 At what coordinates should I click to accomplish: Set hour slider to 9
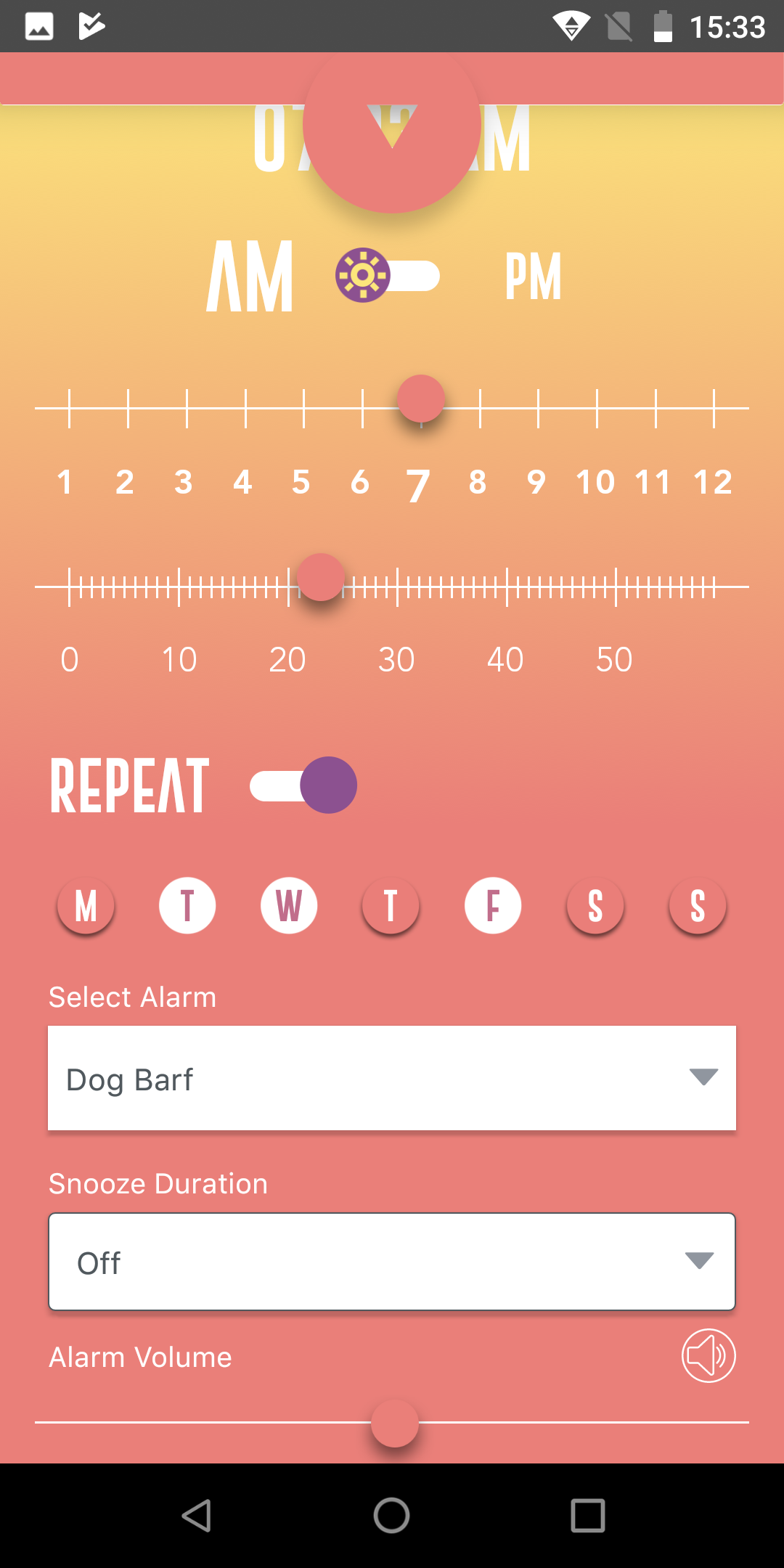(x=538, y=408)
